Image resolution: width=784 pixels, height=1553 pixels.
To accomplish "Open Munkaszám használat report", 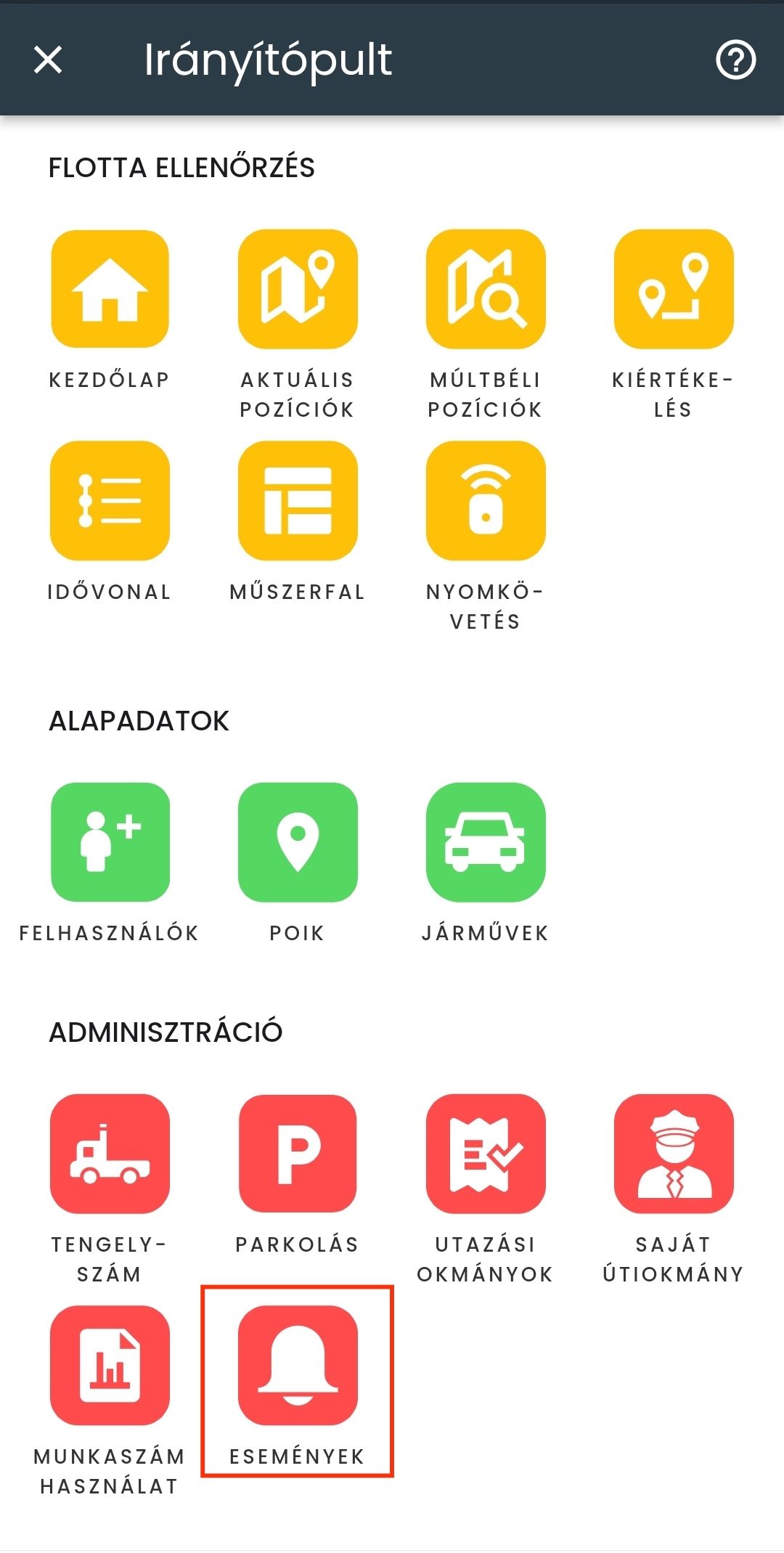I will point(110,1365).
